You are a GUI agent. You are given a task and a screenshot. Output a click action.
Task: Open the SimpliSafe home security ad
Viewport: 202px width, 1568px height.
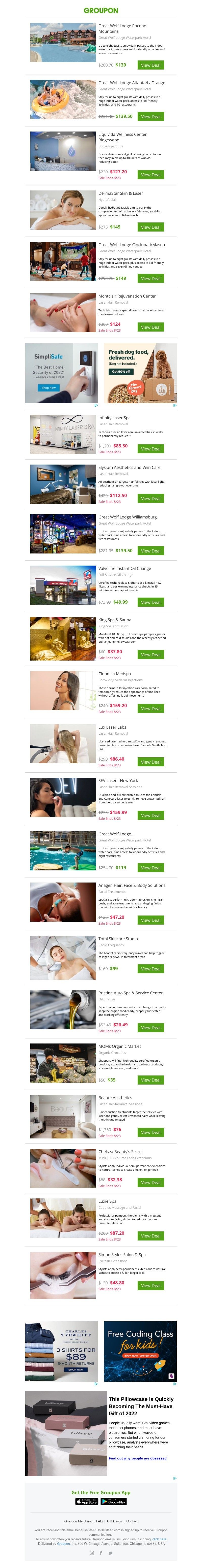(x=61, y=373)
